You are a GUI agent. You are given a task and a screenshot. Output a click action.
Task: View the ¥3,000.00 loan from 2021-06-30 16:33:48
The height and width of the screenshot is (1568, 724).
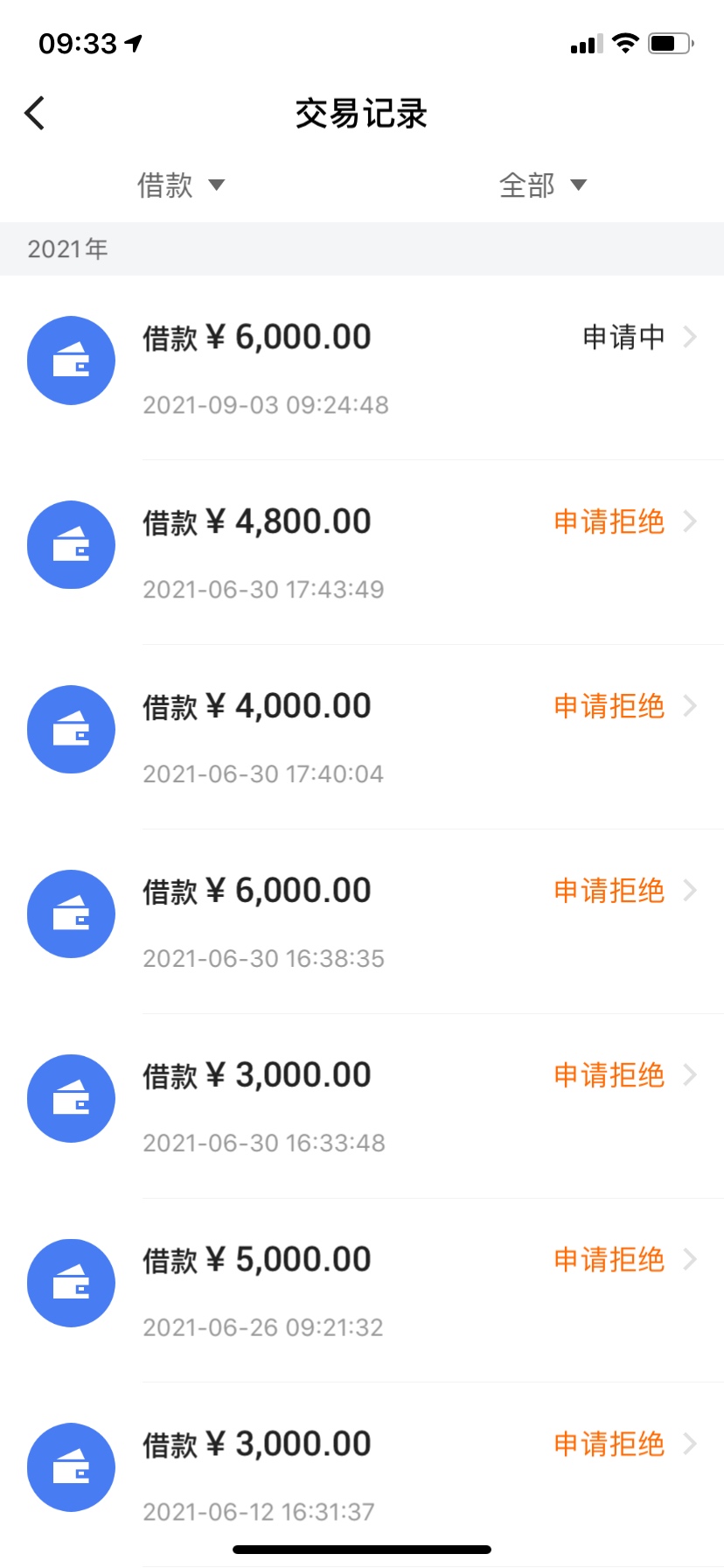click(362, 1106)
